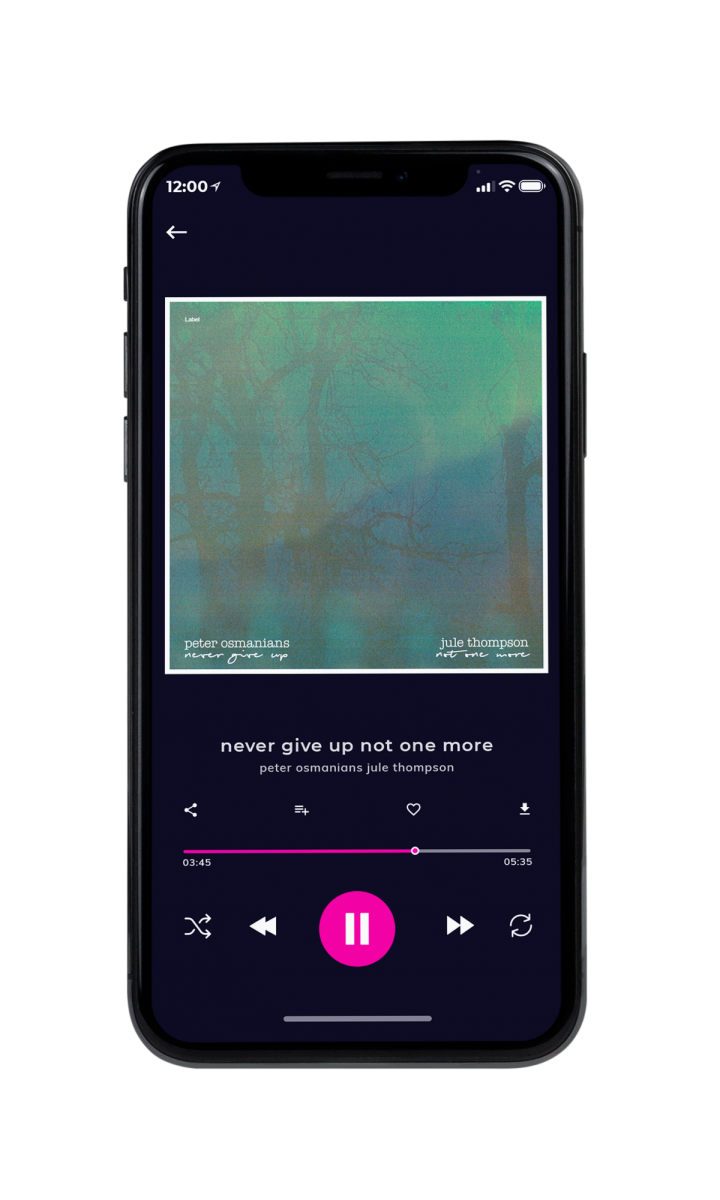Pause the playing song
This screenshot has height=1200, width=720.
(357, 929)
